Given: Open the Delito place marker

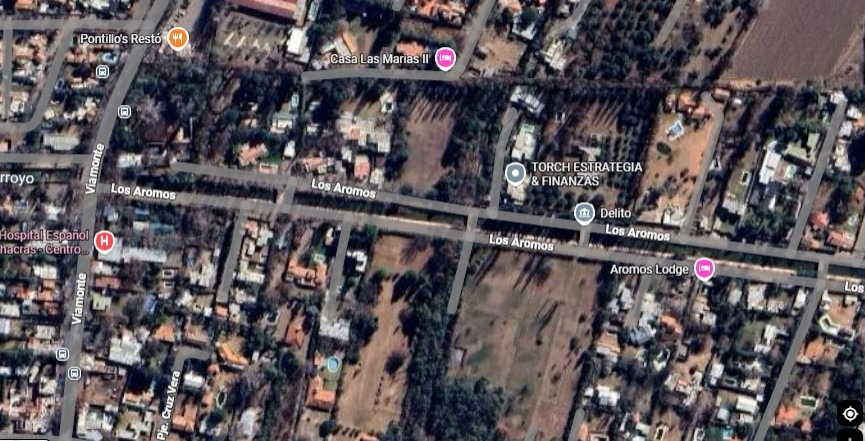Looking at the screenshot, I should coord(584,213).
